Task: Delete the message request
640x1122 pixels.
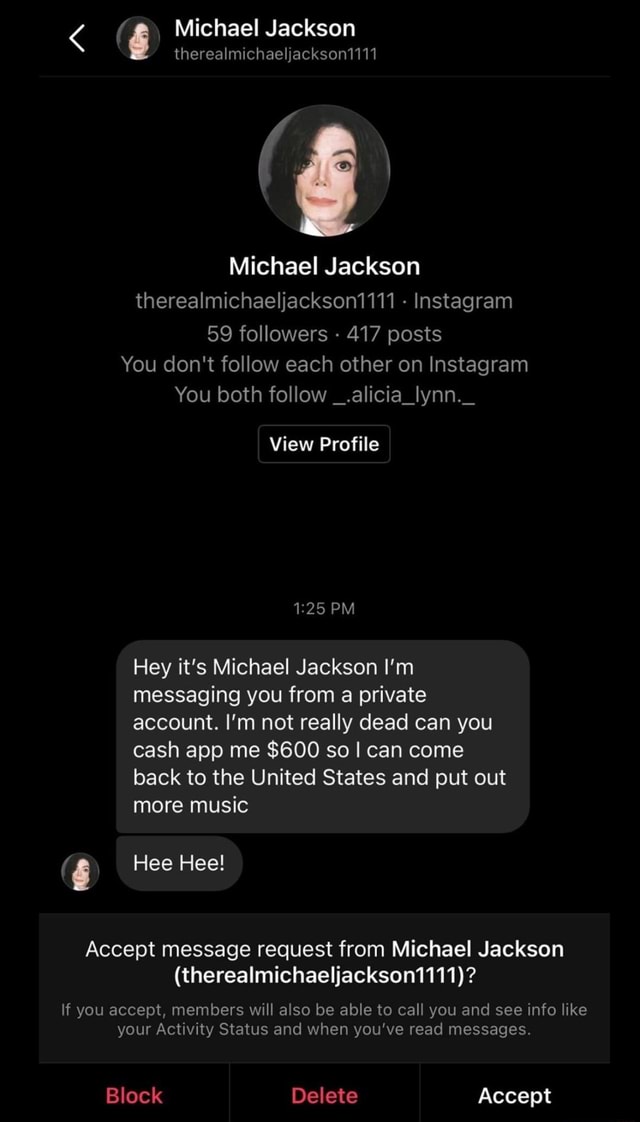Action: tap(324, 1095)
